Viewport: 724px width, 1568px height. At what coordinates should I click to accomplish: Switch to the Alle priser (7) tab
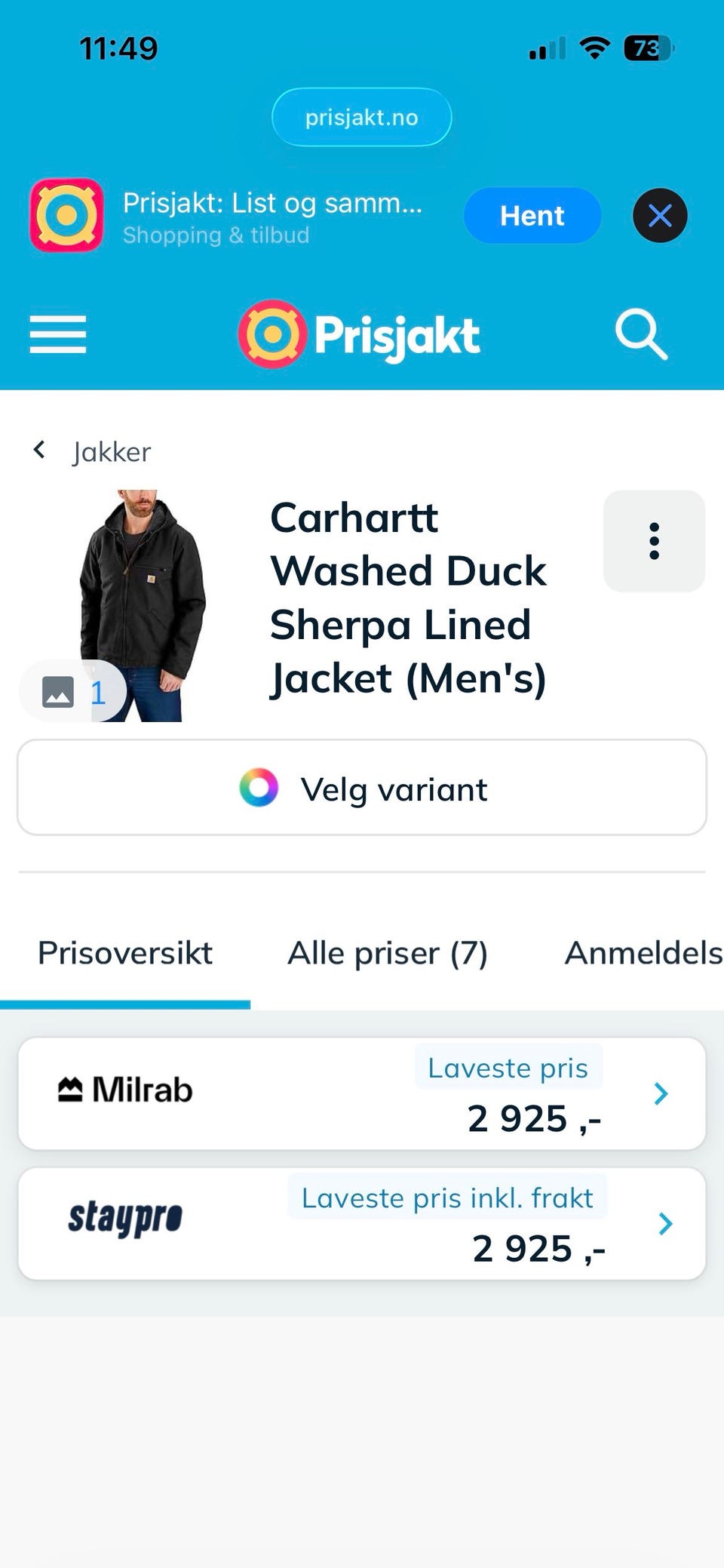(387, 953)
